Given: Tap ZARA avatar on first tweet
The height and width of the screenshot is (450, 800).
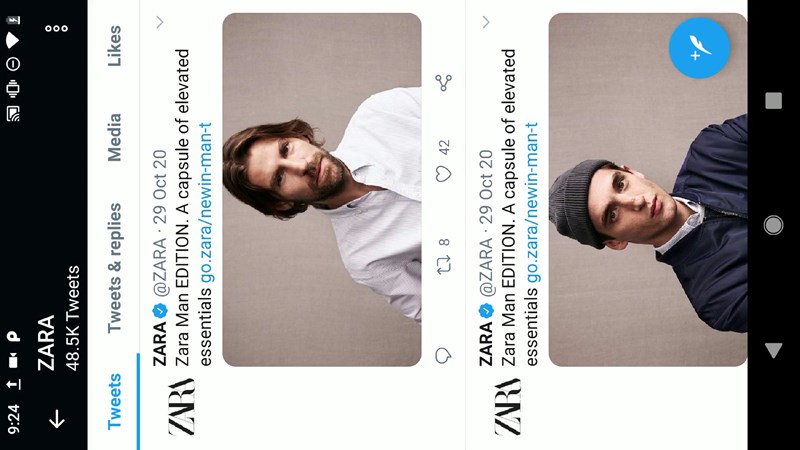Looking at the screenshot, I should (181, 407).
